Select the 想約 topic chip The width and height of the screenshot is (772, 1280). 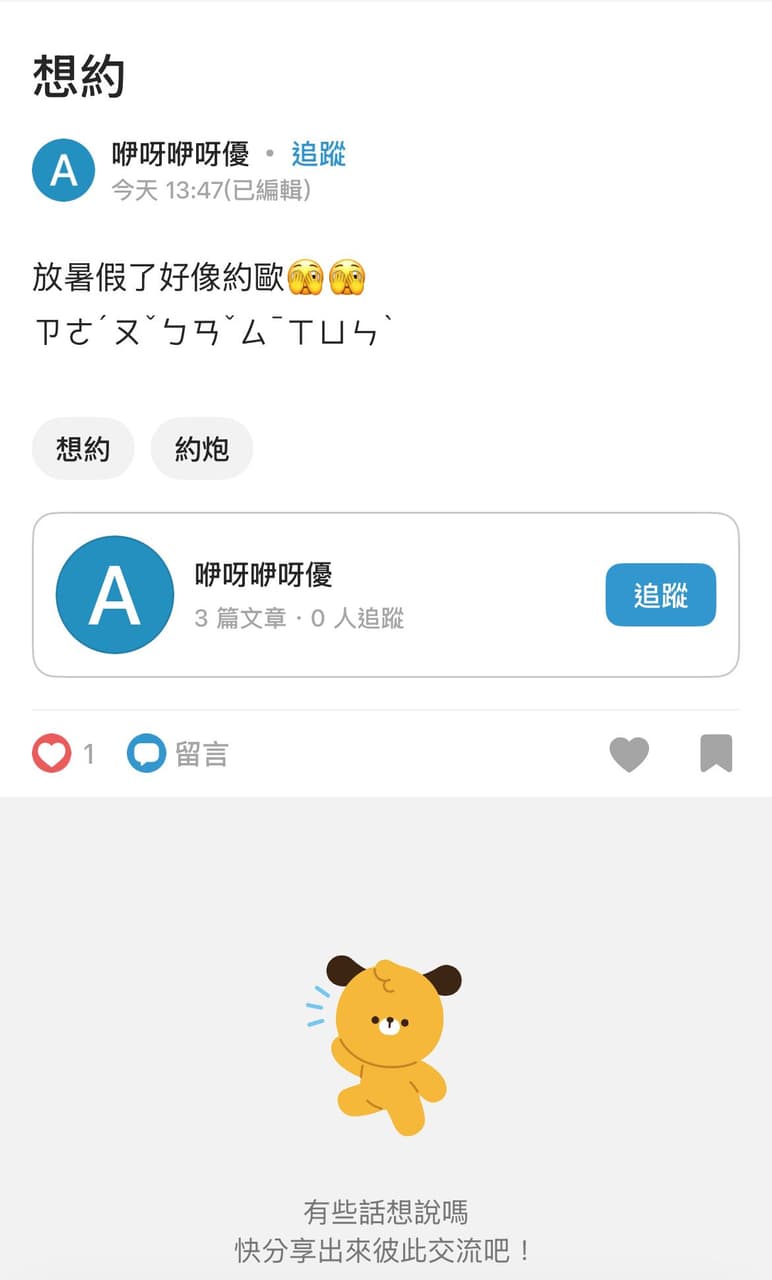pyautogui.click(x=83, y=449)
